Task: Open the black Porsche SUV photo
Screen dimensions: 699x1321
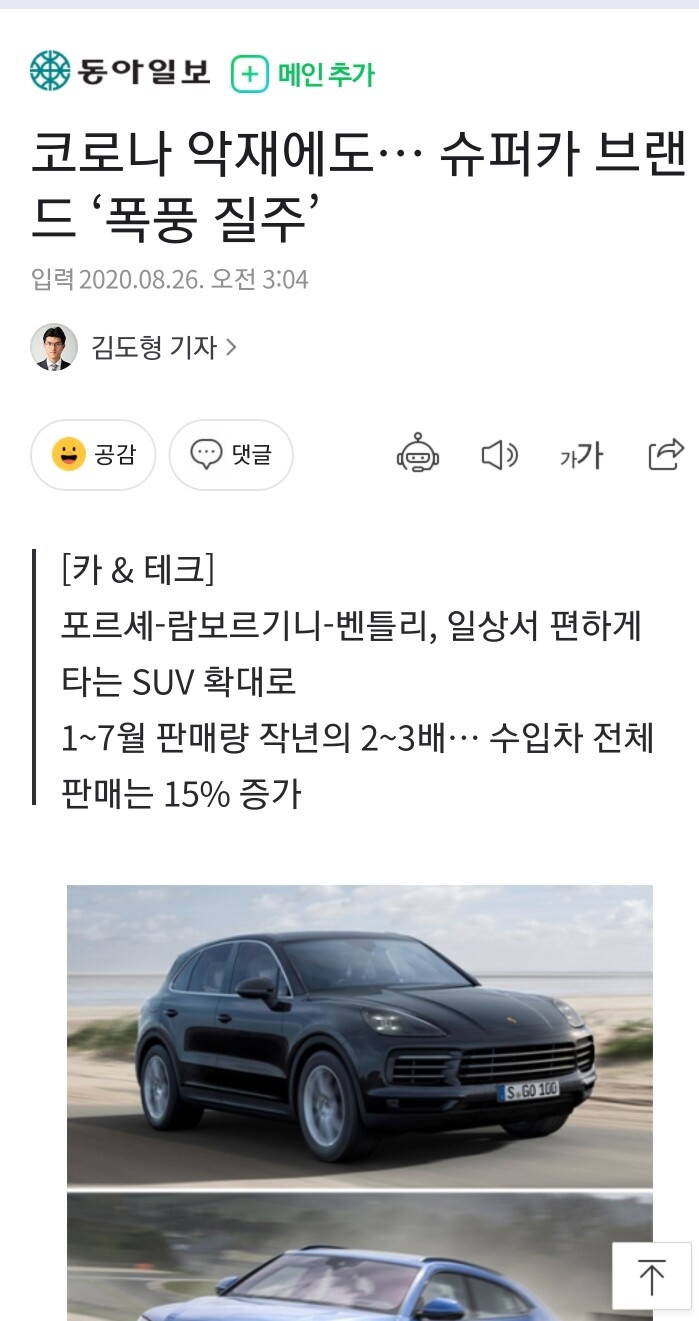Action: coord(360,1035)
